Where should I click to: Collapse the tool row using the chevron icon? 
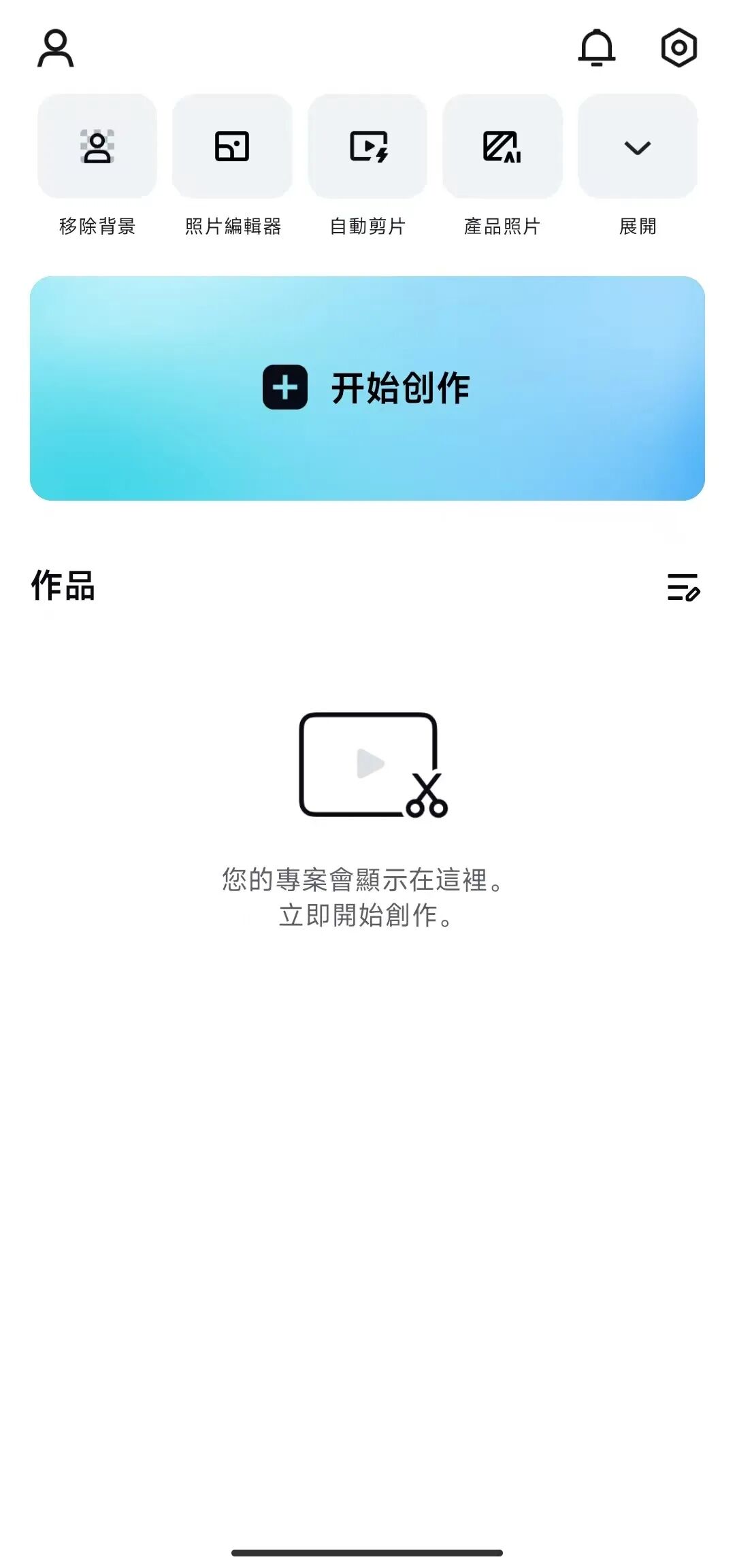coord(636,148)
